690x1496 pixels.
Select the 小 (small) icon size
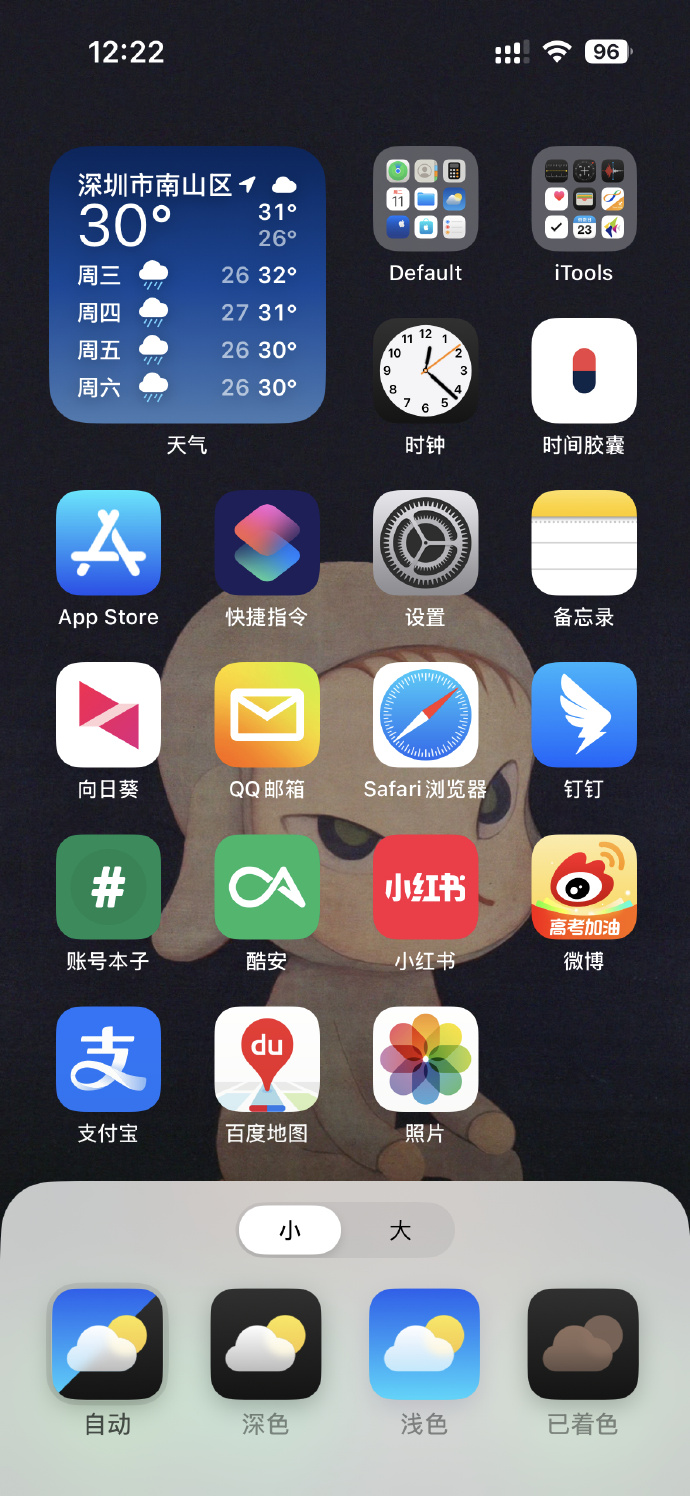click(x=291, y=1230)
